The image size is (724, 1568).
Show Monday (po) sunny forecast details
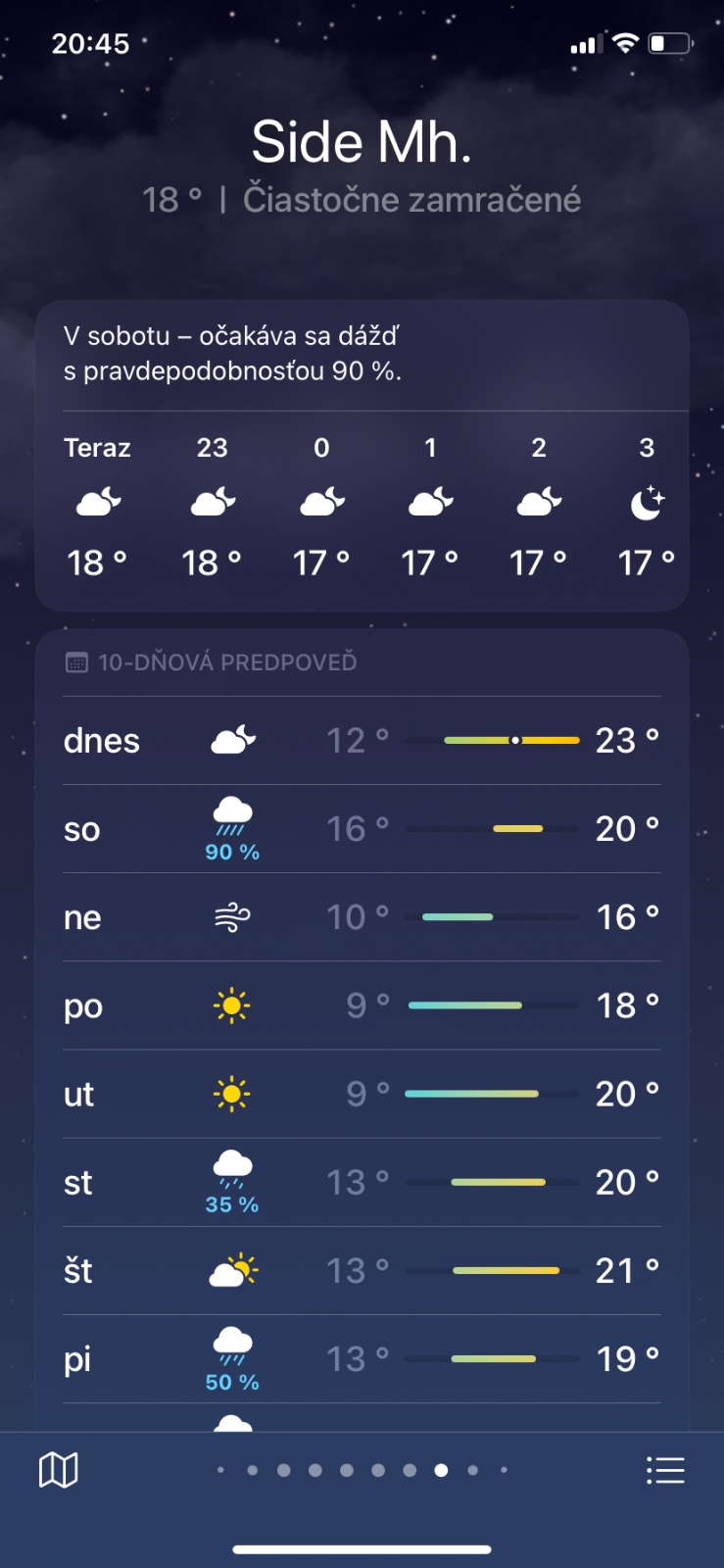[x=362, y=1005]
